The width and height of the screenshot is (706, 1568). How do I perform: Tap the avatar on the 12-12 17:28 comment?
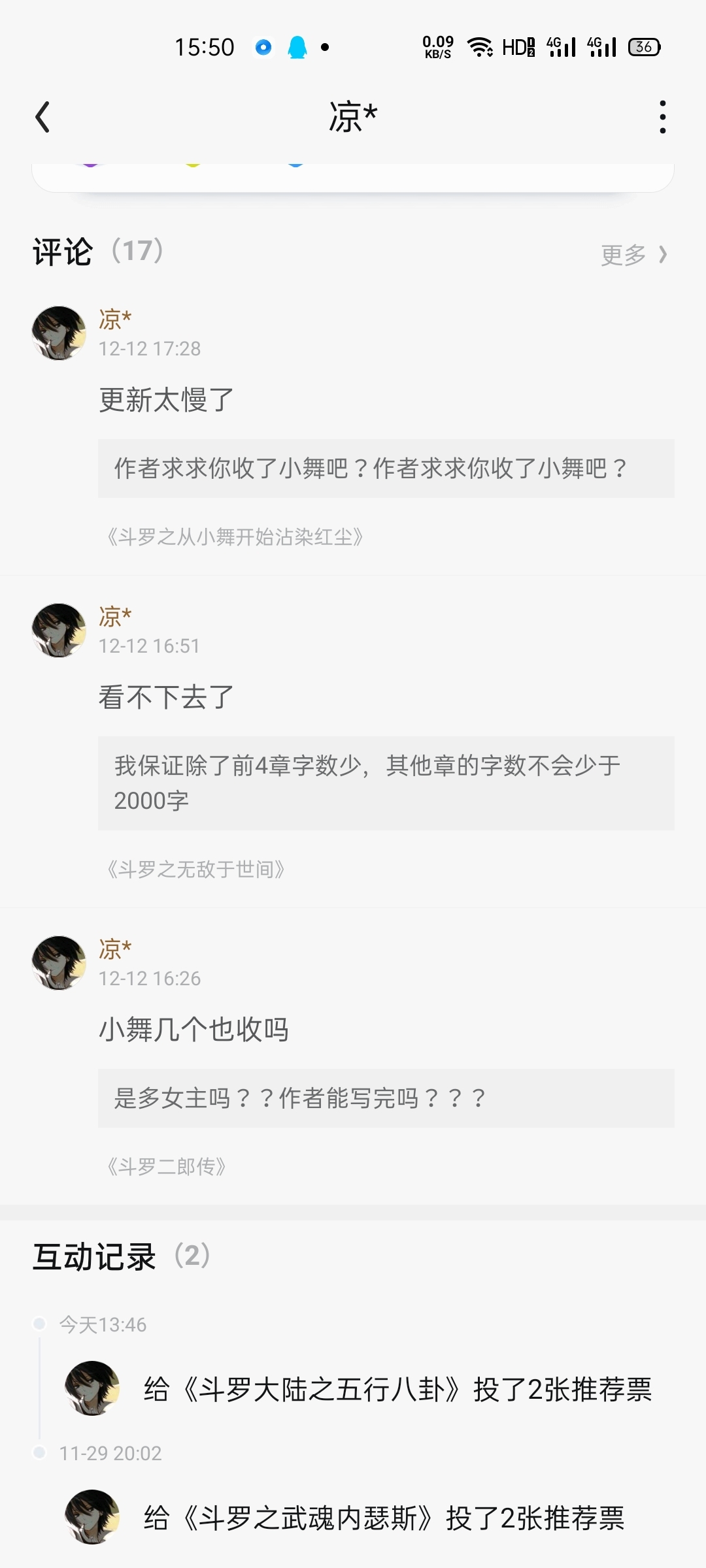point(59,333)
